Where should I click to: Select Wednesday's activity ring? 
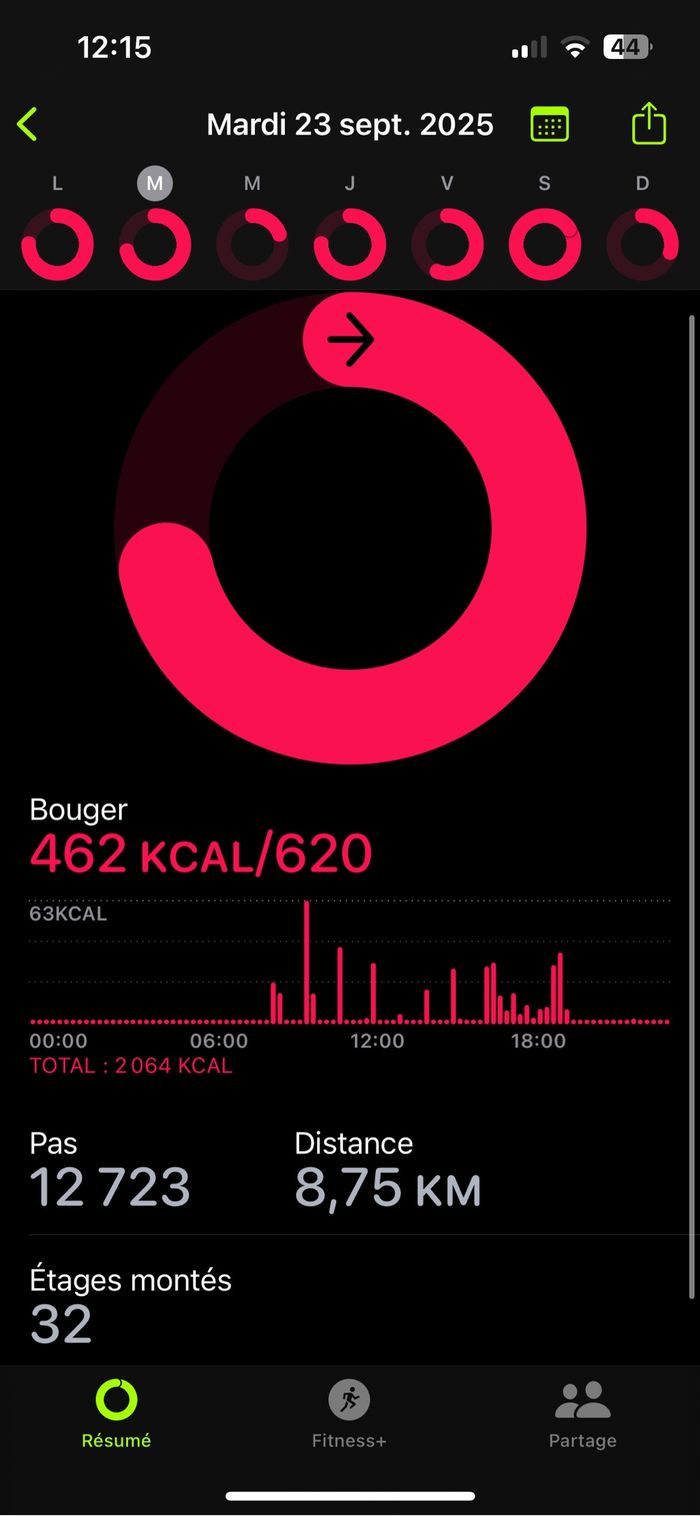(x=252, y=244)
